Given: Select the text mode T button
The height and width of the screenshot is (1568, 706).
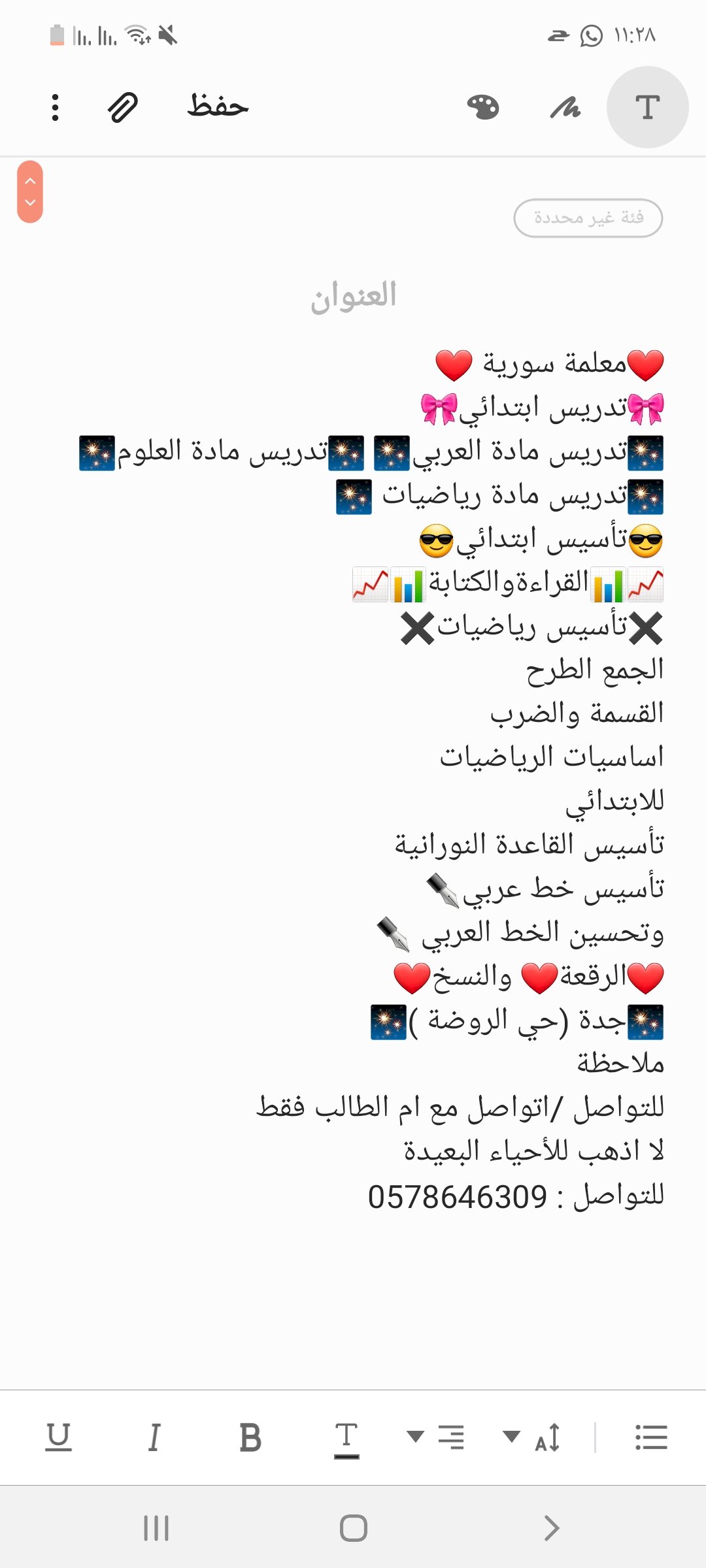Looking at the screenshot, I should [x=647, y=107].
